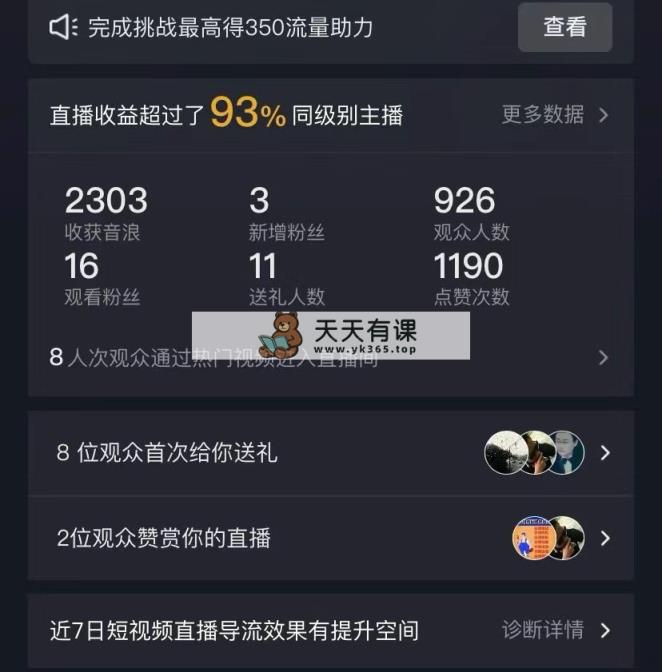Open 8位观众首次给你送礼 list
This screenshot has height=672, width=662.
(x=330, y=453)
